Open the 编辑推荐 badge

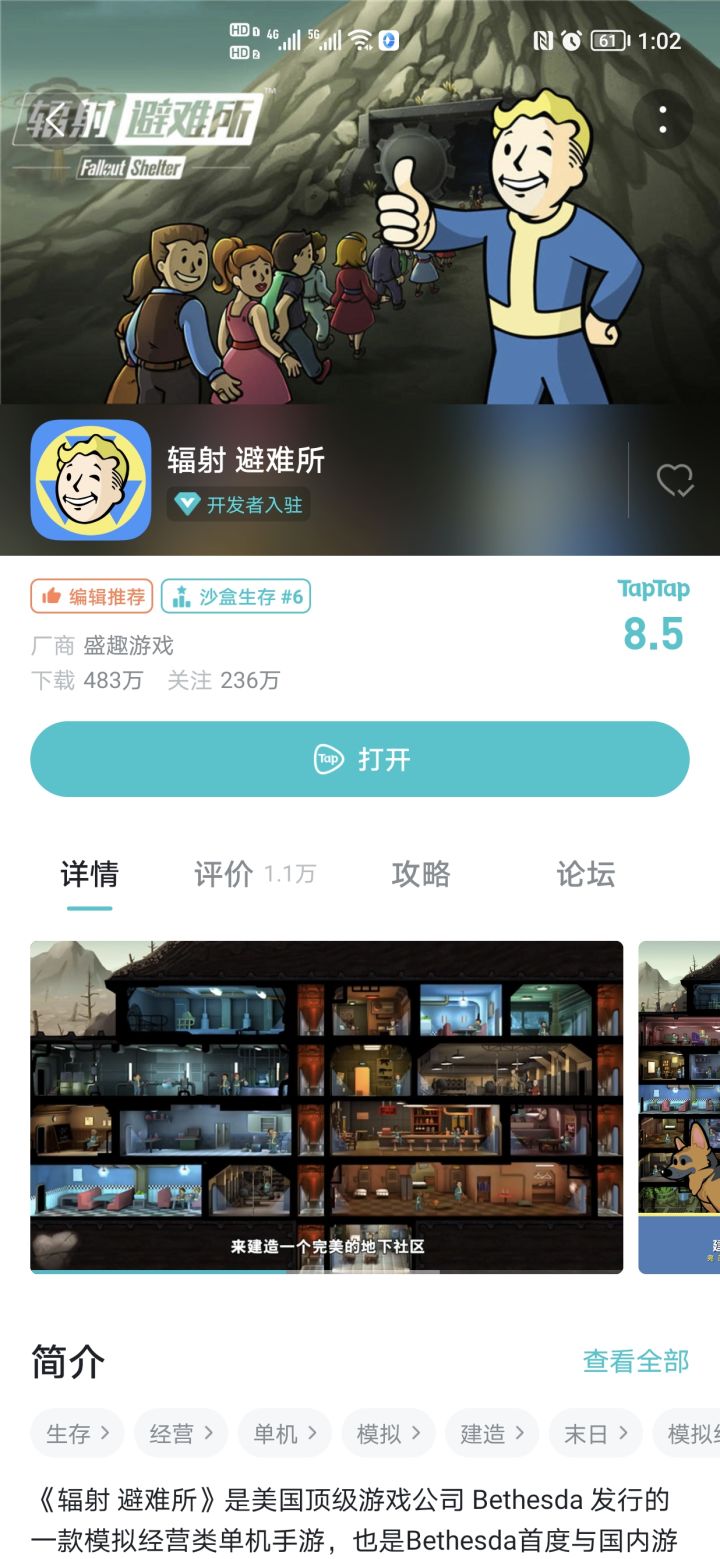tap(92, 596)
